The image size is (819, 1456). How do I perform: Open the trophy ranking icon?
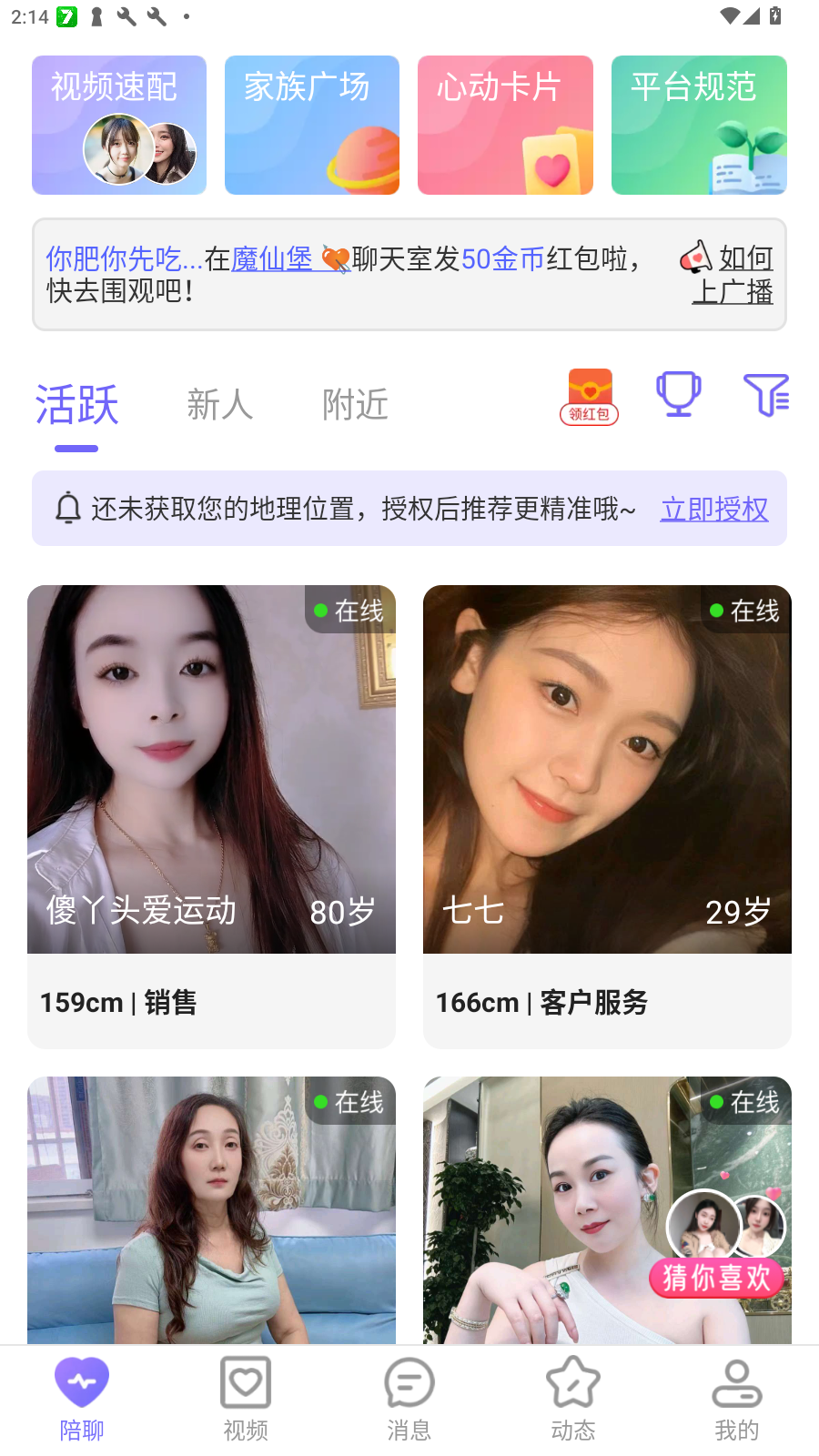click(678, 395)
